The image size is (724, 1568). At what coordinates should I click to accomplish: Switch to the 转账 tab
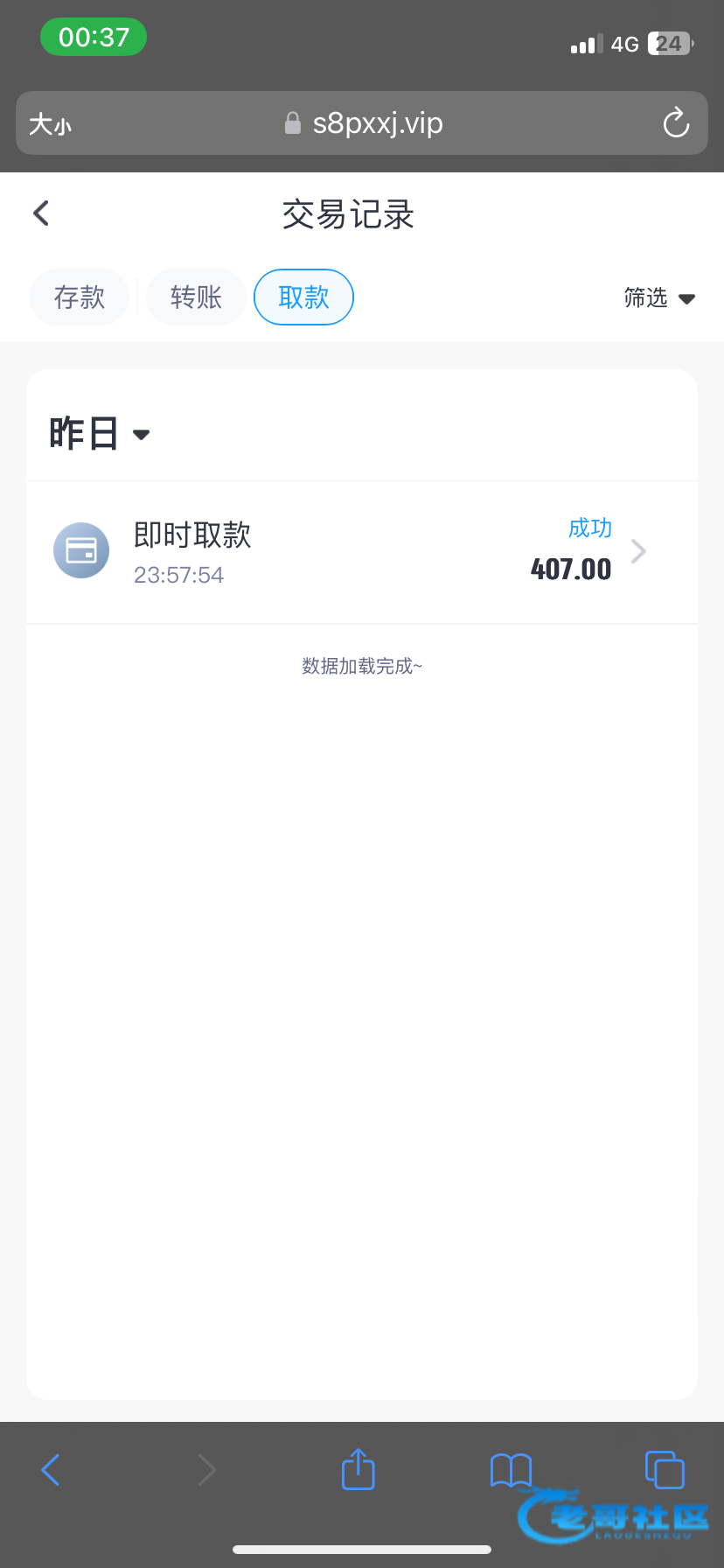196,297
